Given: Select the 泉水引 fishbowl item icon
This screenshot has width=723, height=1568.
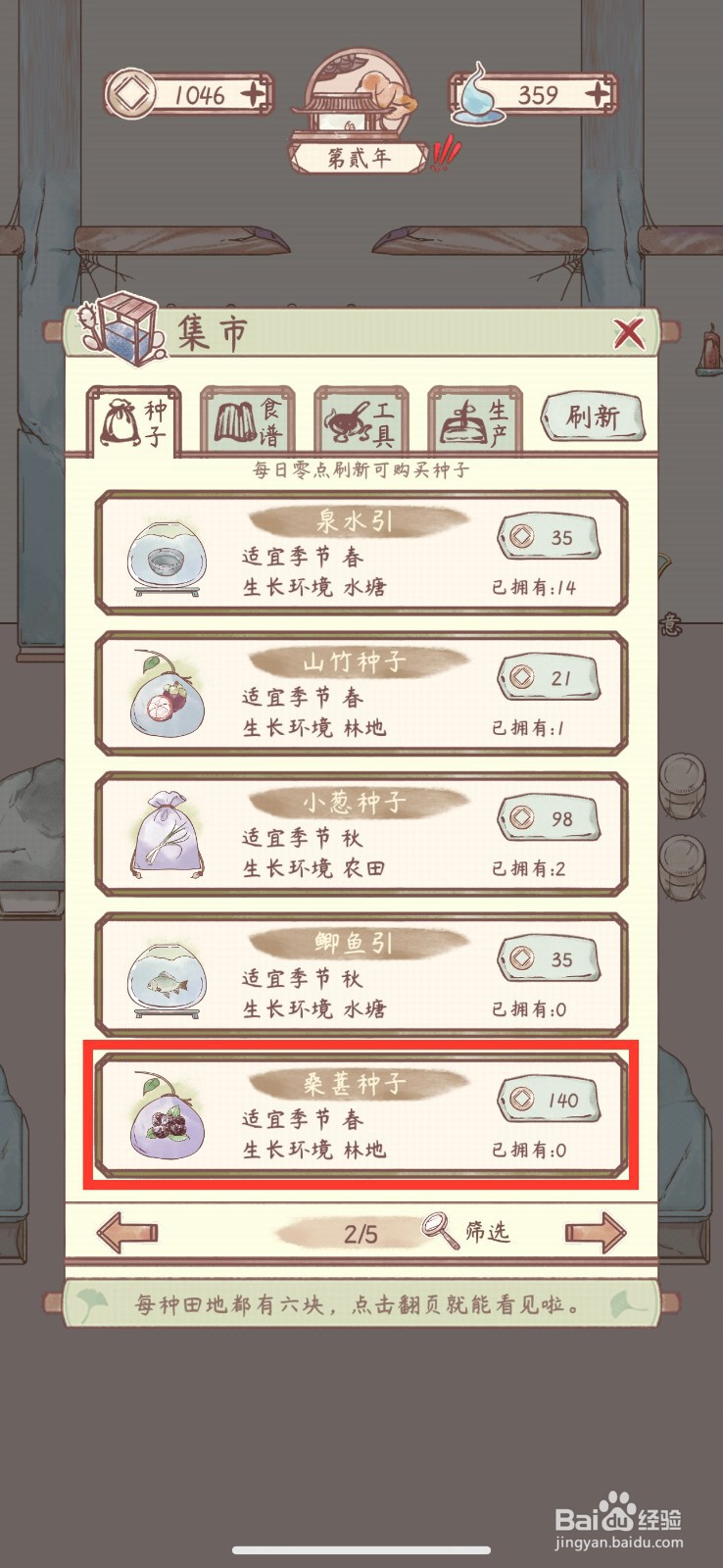Looking at the screenshot, I should coord(169,557).
